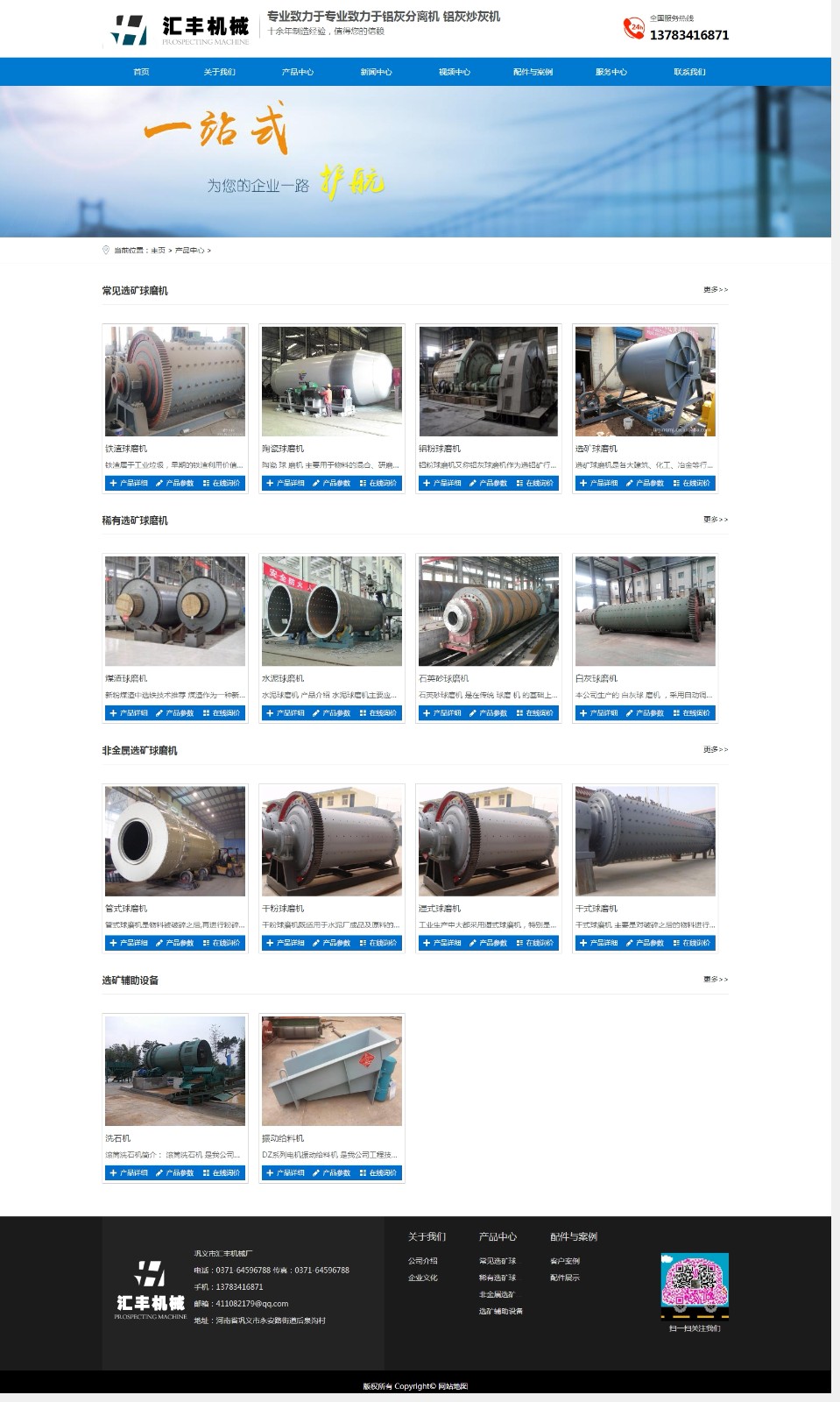
Task: Tap 产品详细 under 石英砂球磨机
Action: point(442,713)
